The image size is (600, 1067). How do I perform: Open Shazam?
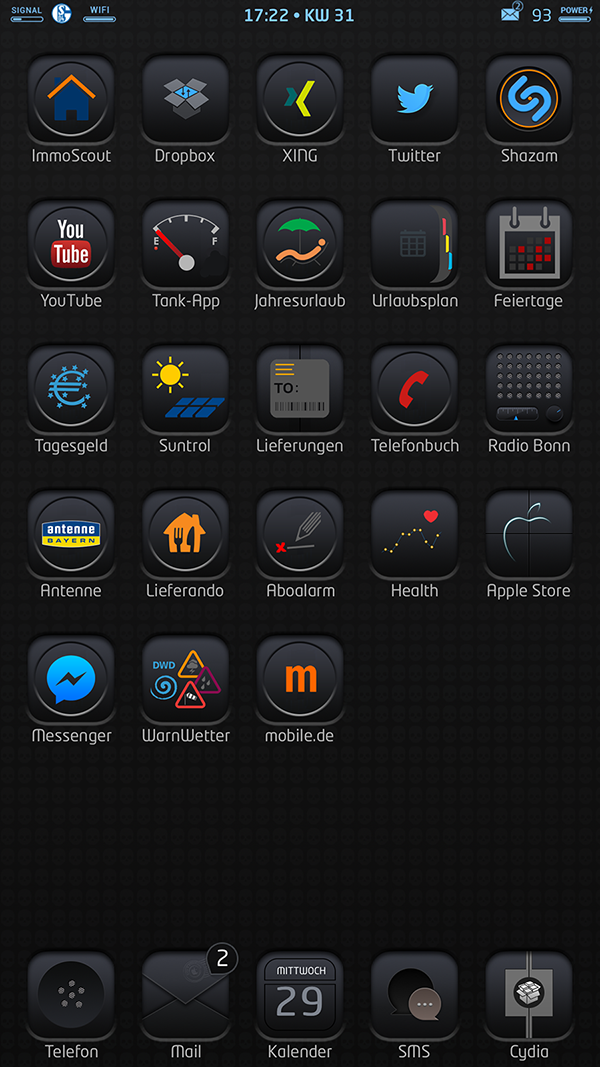coord(529,98)
